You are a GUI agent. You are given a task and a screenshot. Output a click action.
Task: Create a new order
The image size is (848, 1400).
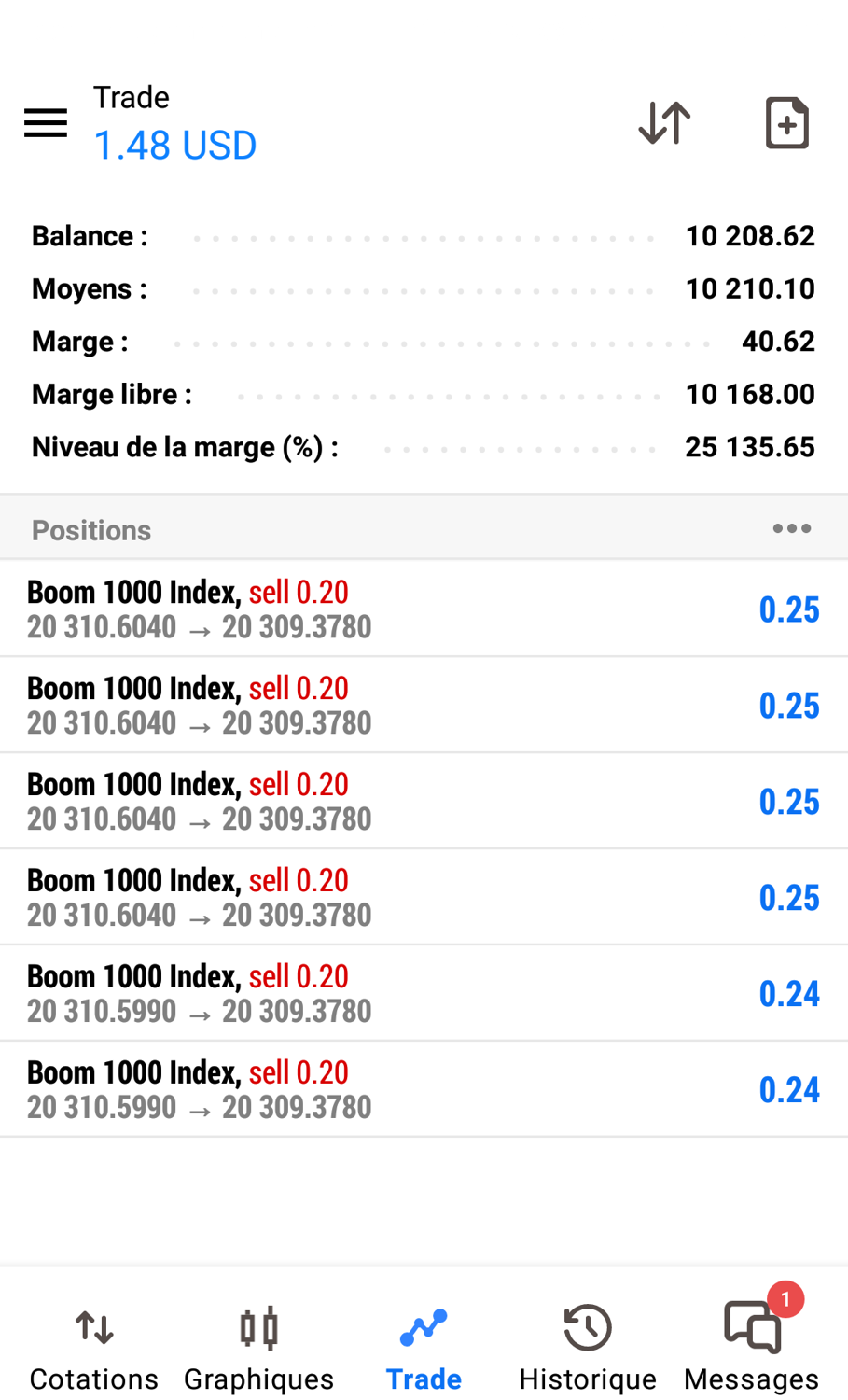(x=786, y=122)
